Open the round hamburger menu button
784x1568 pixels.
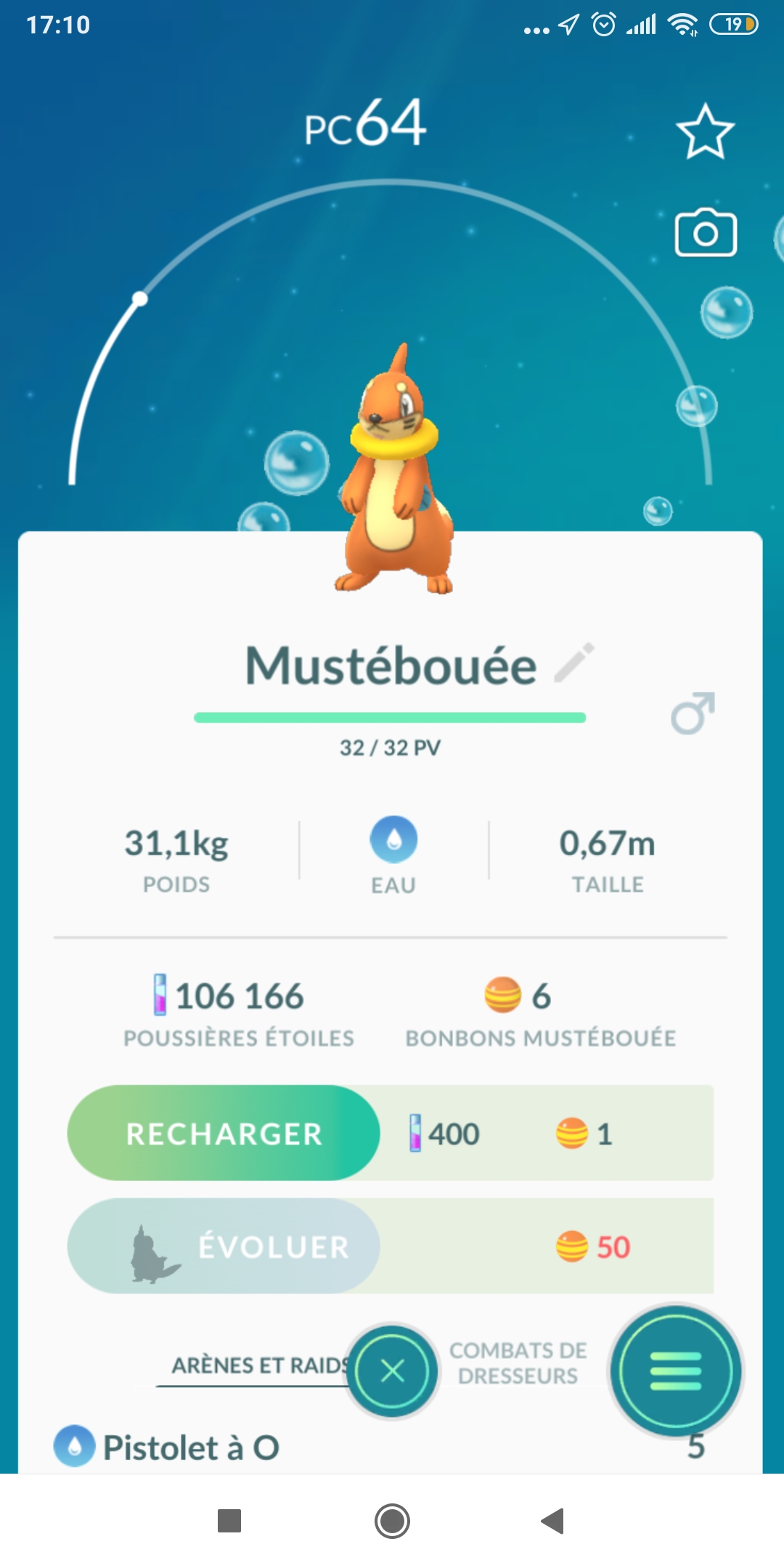[x=676, y=1371]
